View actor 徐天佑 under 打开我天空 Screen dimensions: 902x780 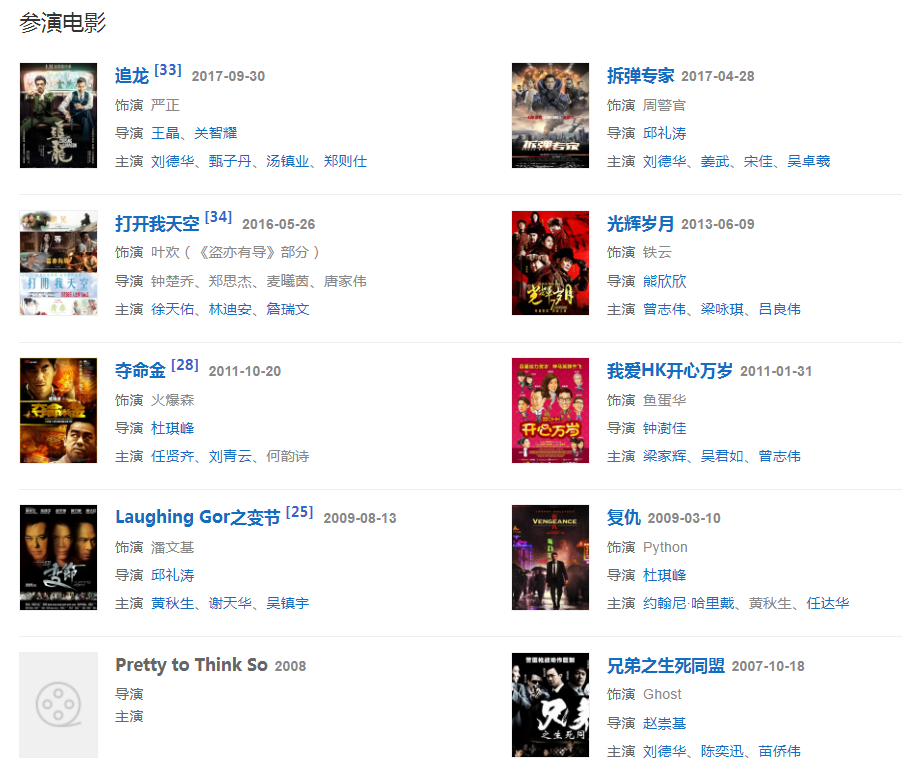coord(172,309)
